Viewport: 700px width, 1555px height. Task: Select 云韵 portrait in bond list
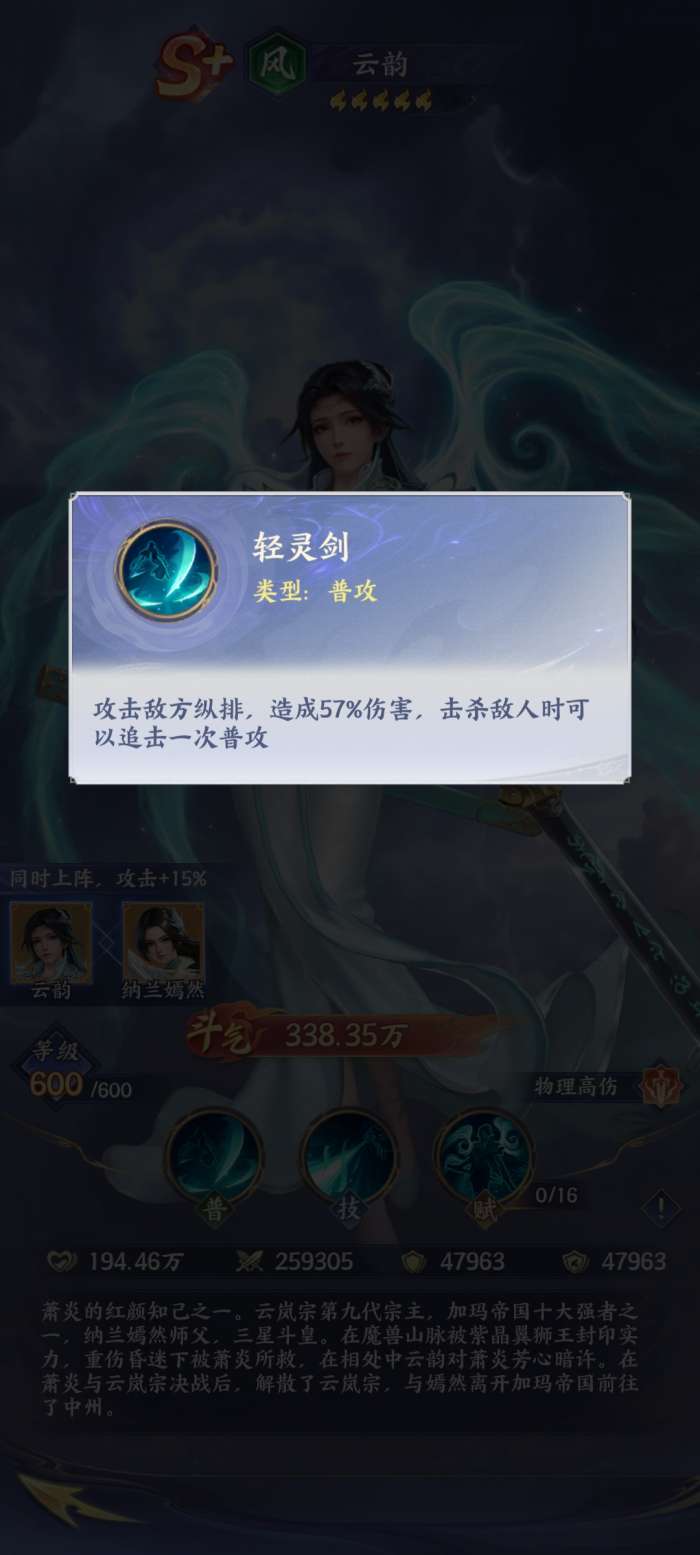click(51, 942)
